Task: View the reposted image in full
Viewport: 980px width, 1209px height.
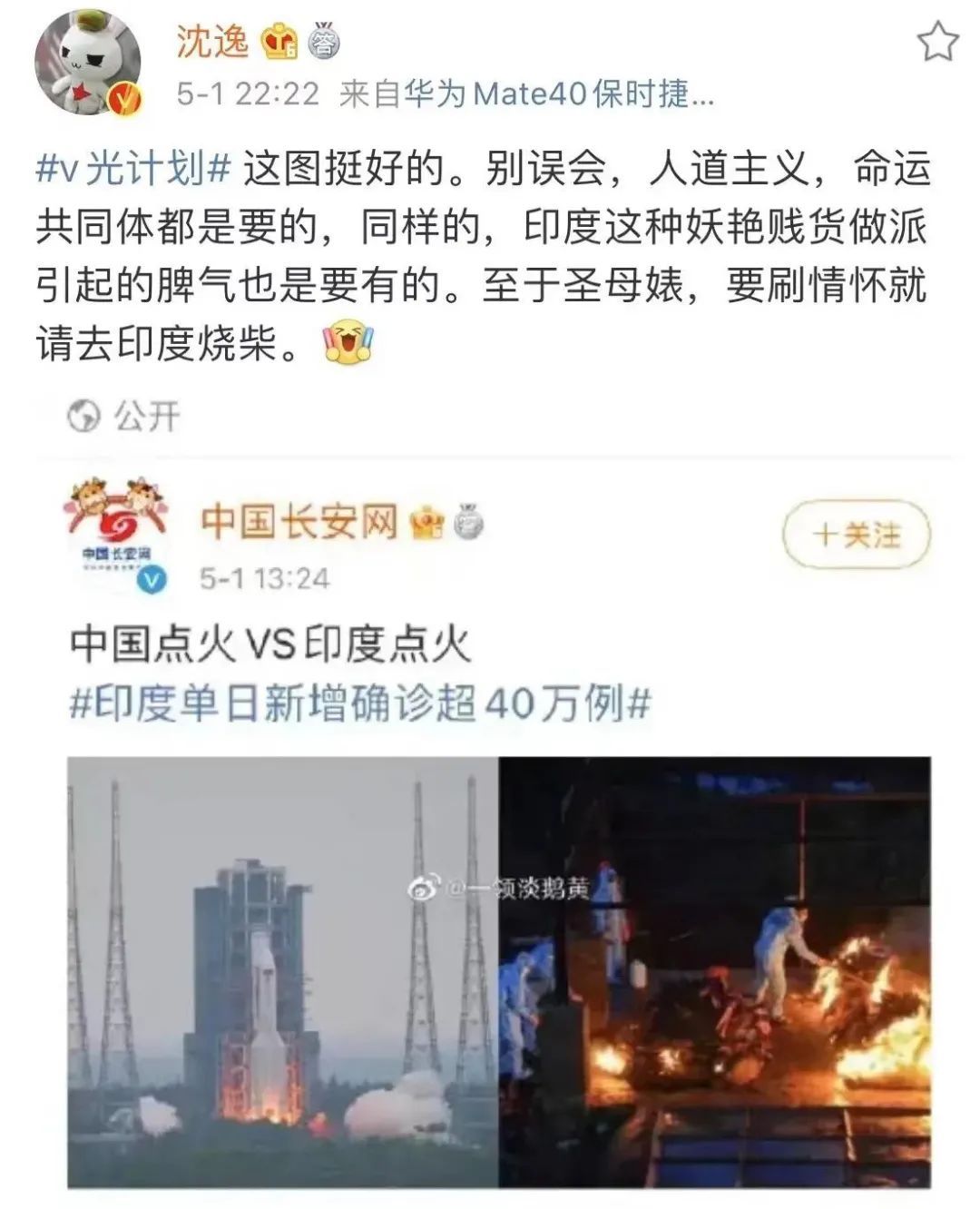Action: click(x=499, y=971)
